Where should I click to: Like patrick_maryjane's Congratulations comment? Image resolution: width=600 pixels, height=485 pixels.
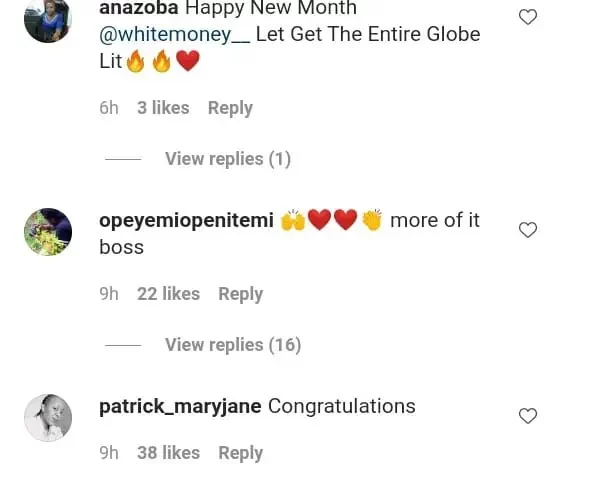[528, 416]
